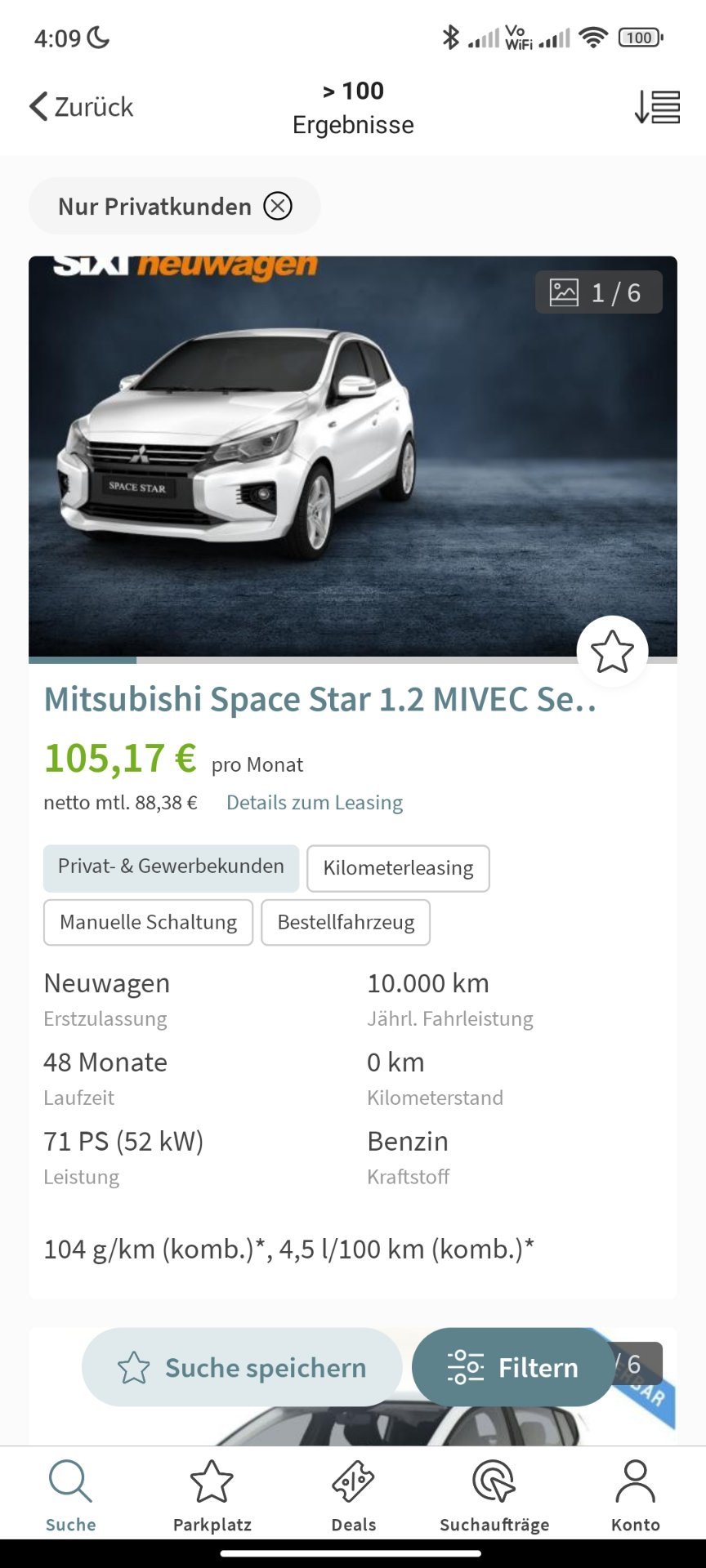
Task: Tap Suche speichern button
Action: 242,1367
